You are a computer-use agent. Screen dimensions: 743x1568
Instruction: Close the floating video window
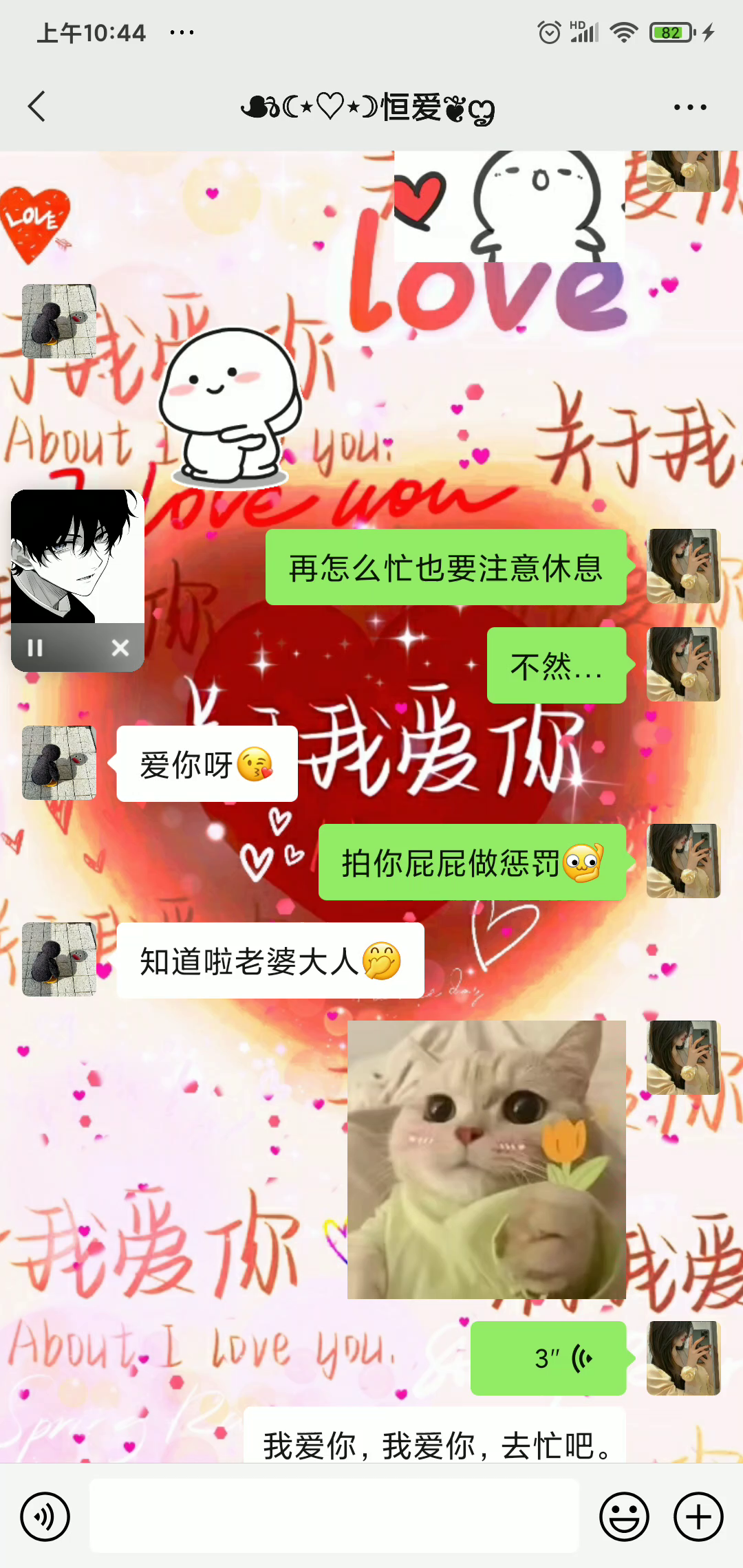pyautogui.click(x=120, y=648)
